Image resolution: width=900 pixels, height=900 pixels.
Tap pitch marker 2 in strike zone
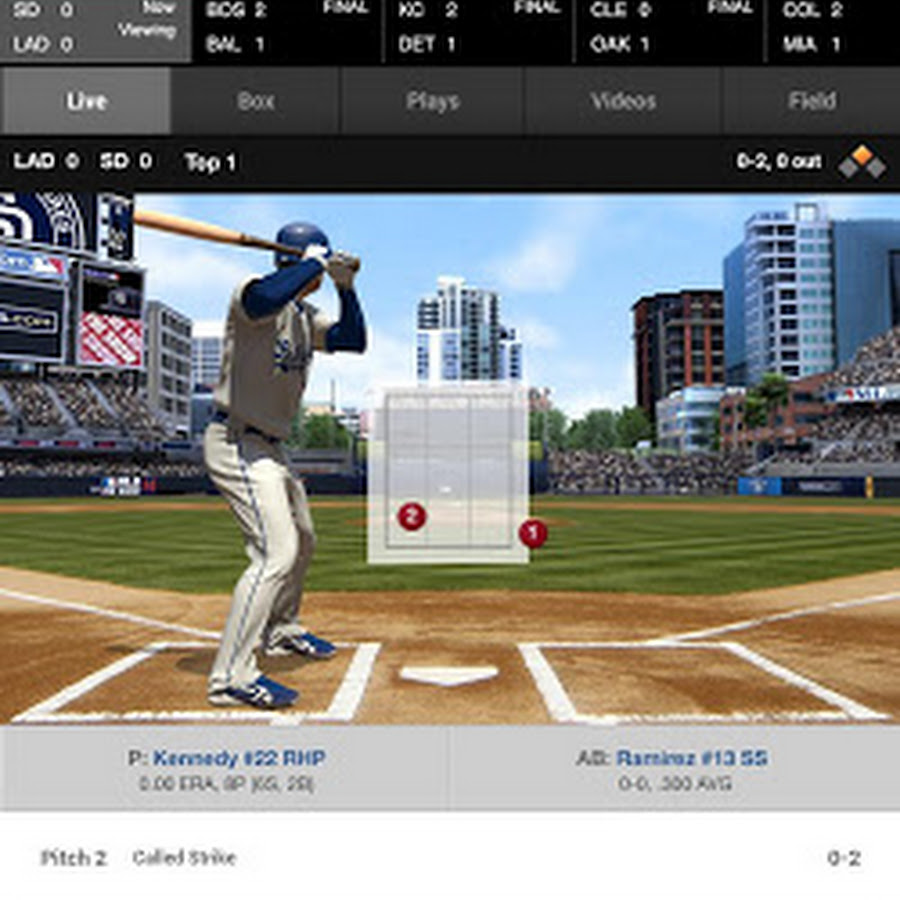[411, 516]
